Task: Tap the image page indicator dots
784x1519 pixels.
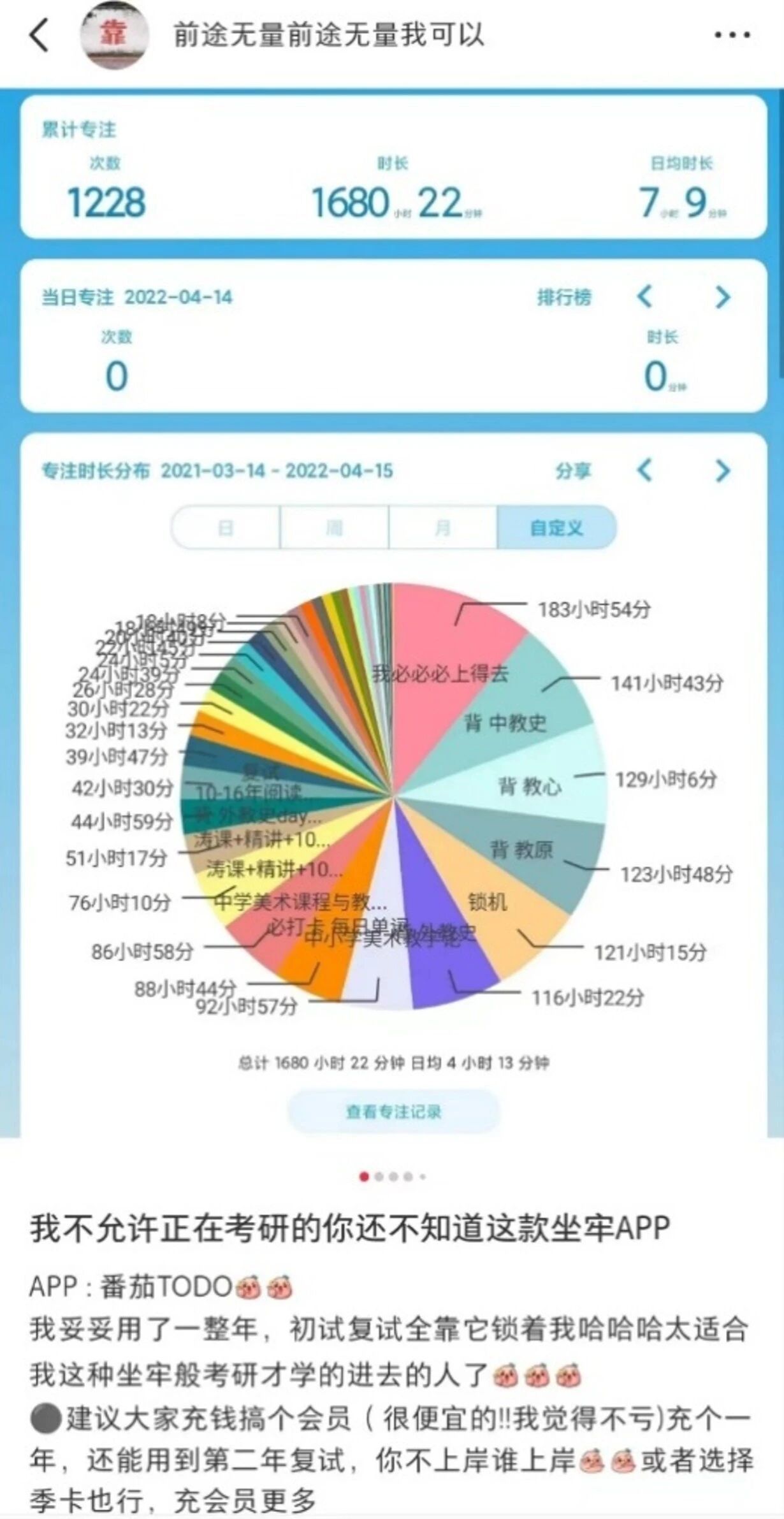Action: click(x=392, y=1177)
